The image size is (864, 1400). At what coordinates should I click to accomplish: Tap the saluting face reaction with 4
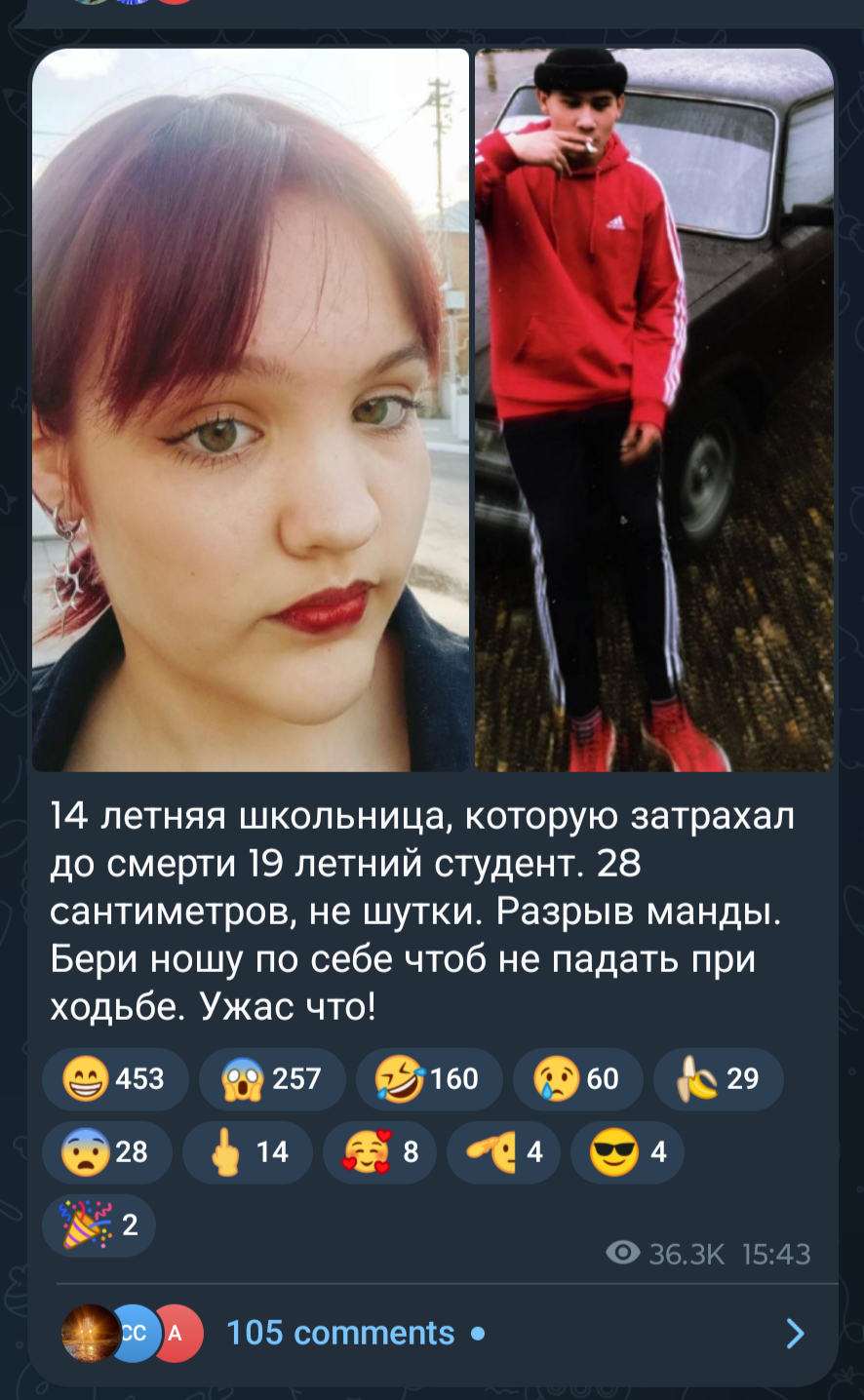pos(503,1152)
